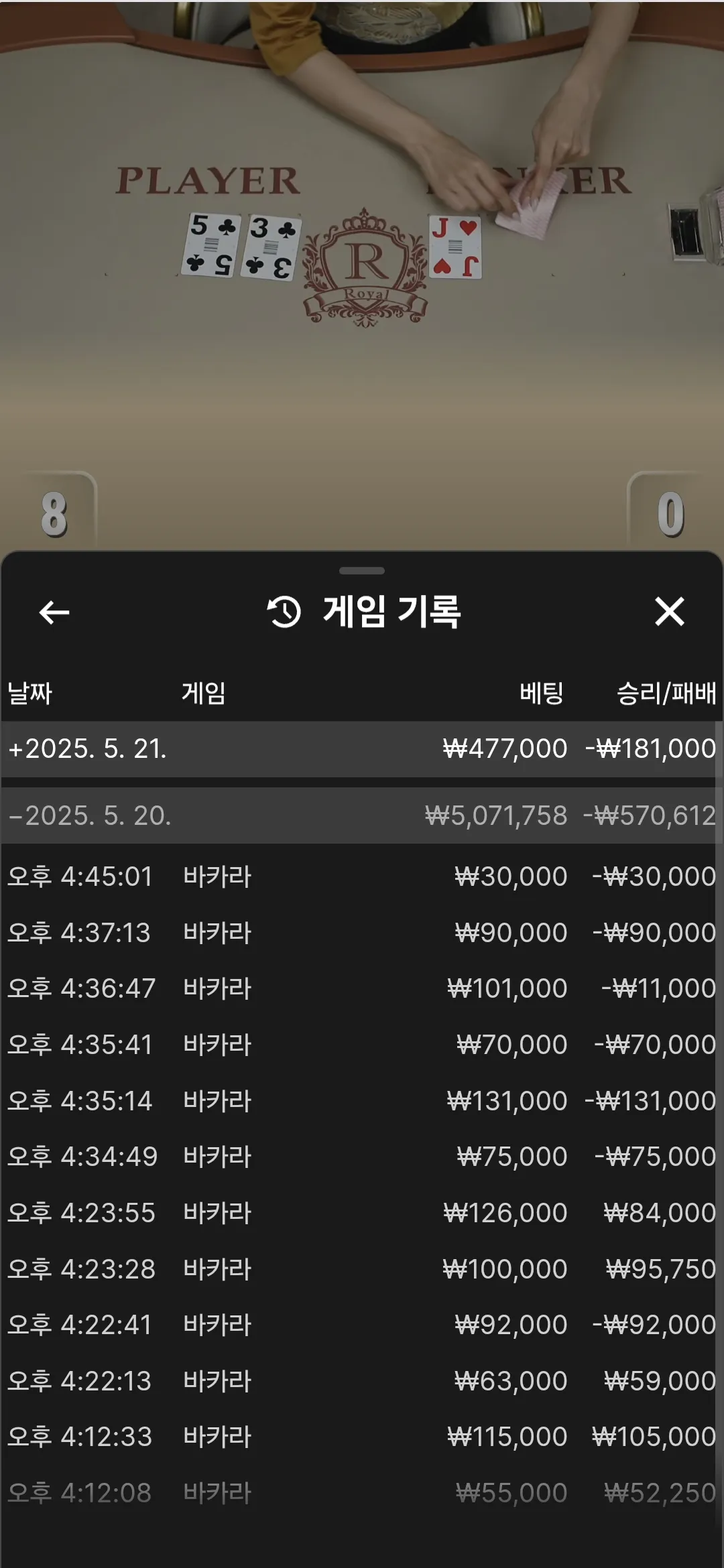Open the 오후 4:35:41 baccarat record

click(x=361, y=1045)
